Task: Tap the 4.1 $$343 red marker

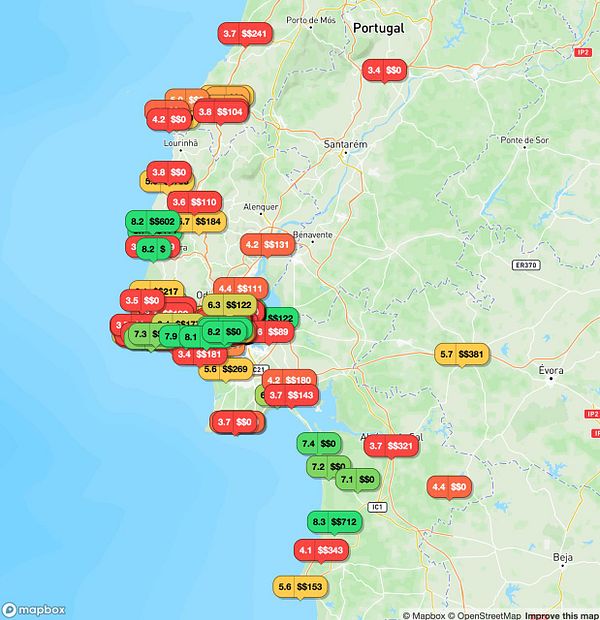Action: coord(321,550)
